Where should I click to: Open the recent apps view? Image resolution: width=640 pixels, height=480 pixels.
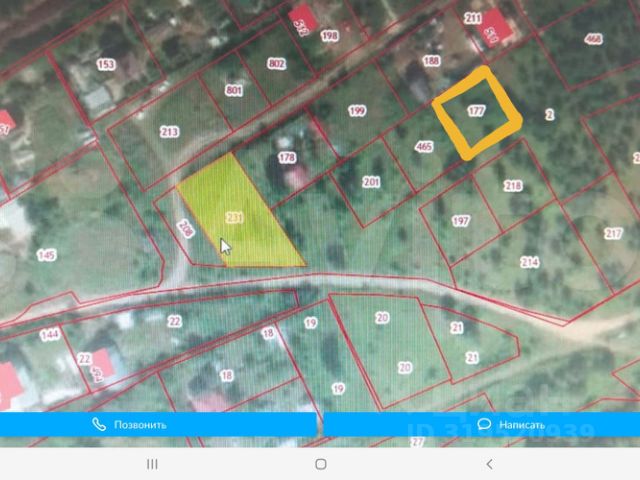[x=152, y=464]
